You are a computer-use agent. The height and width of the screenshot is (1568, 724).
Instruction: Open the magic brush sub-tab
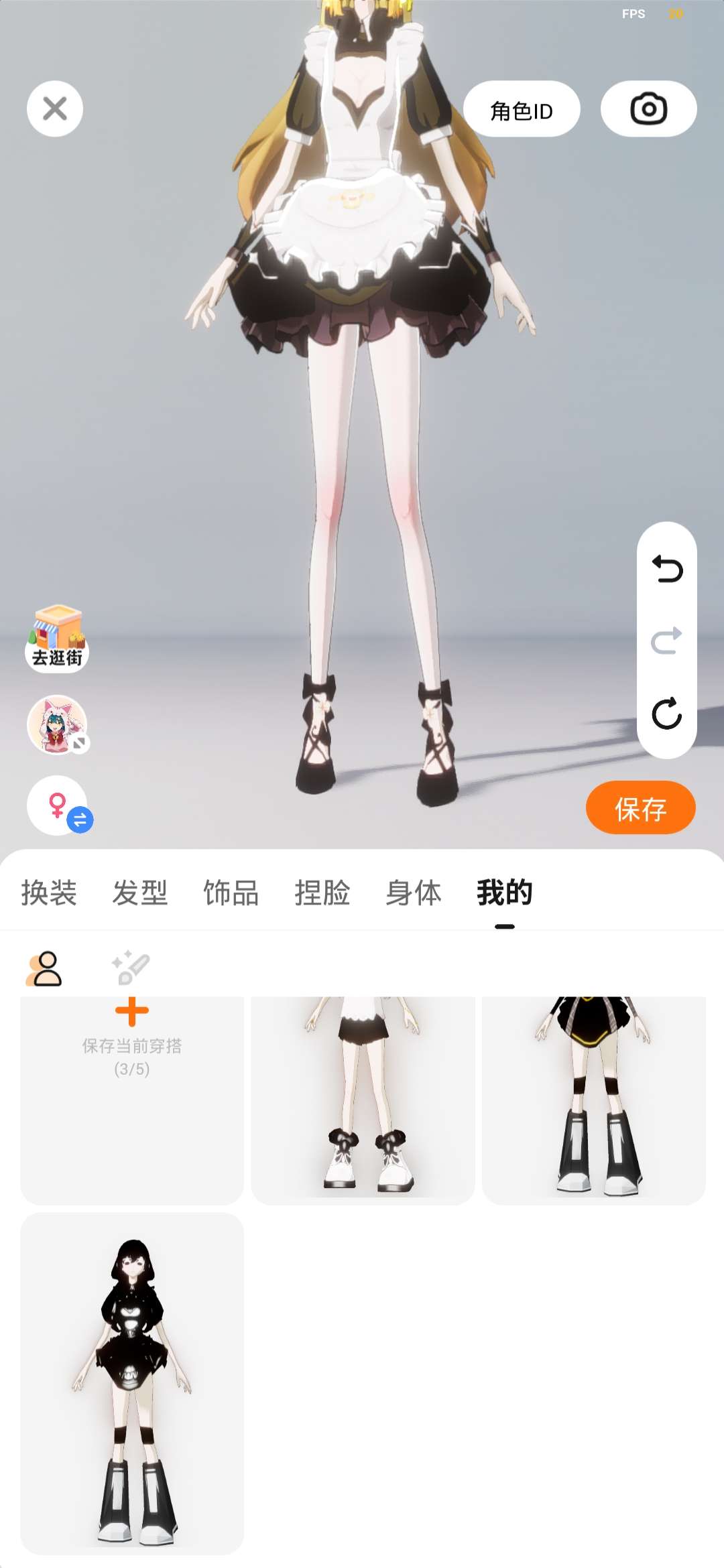131,968
